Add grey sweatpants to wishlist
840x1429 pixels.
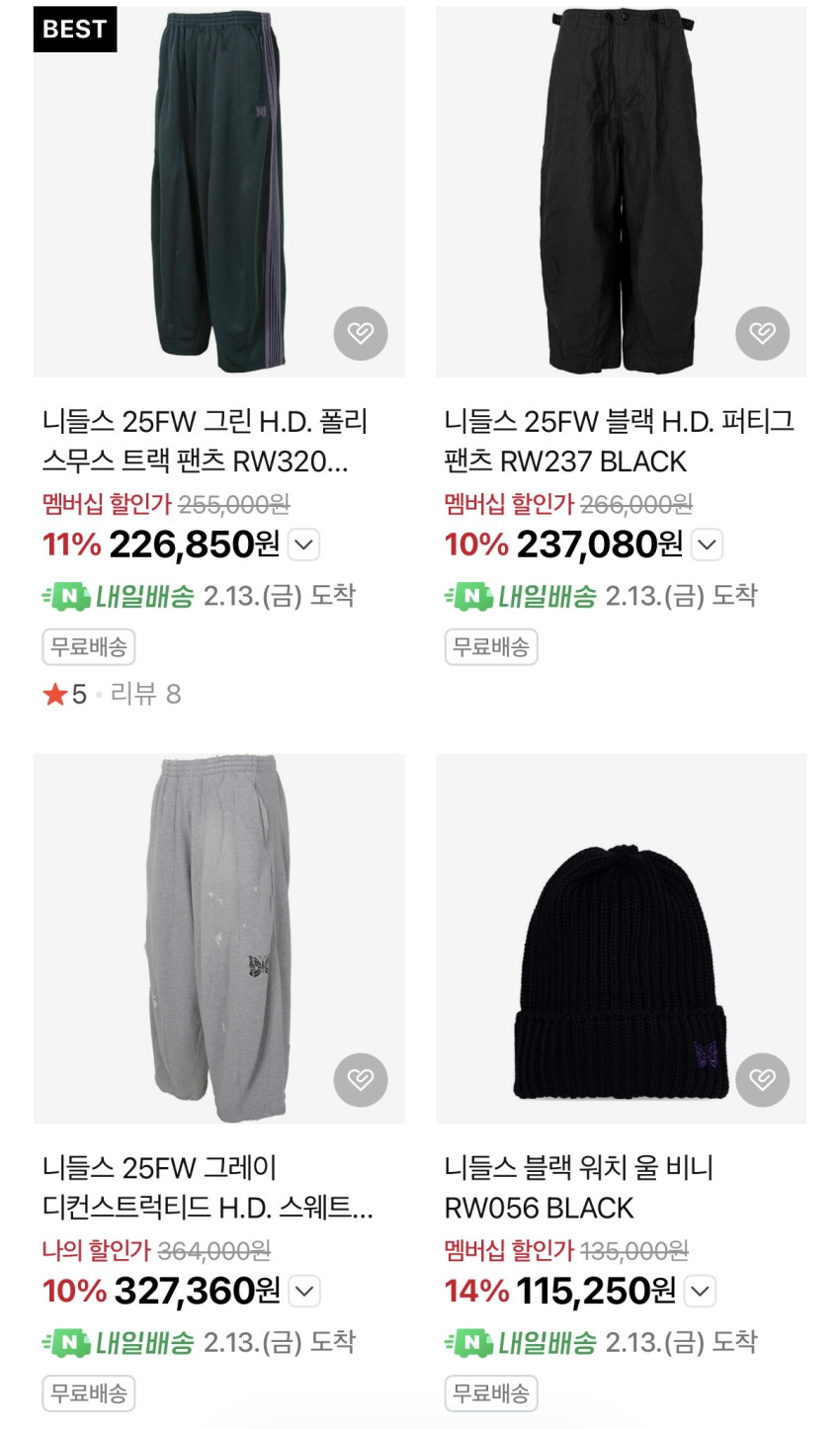point(361,1079)
